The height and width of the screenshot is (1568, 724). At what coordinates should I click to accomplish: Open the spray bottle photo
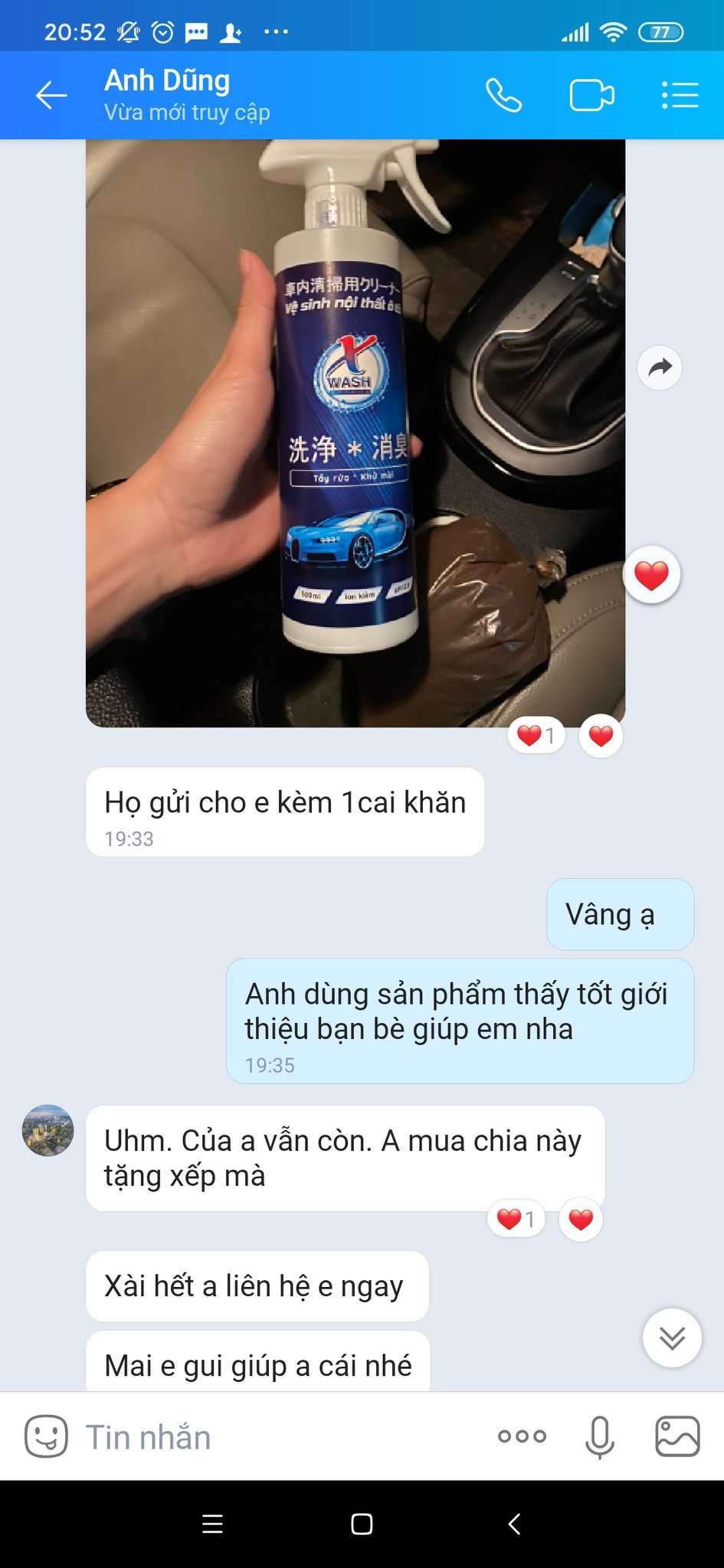pyautogui.click(x=355, y=433)
